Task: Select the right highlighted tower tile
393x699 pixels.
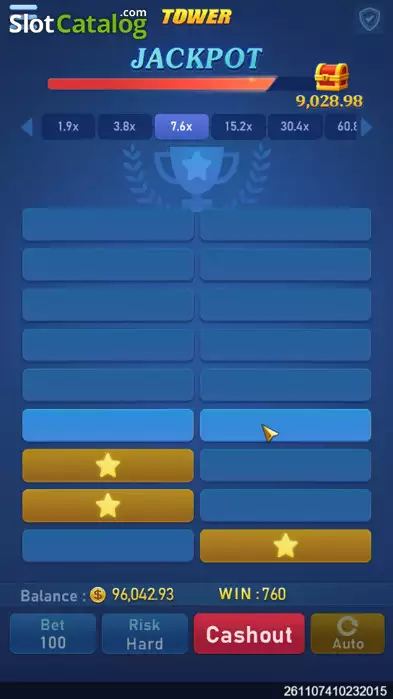Action: click(285, 425)
